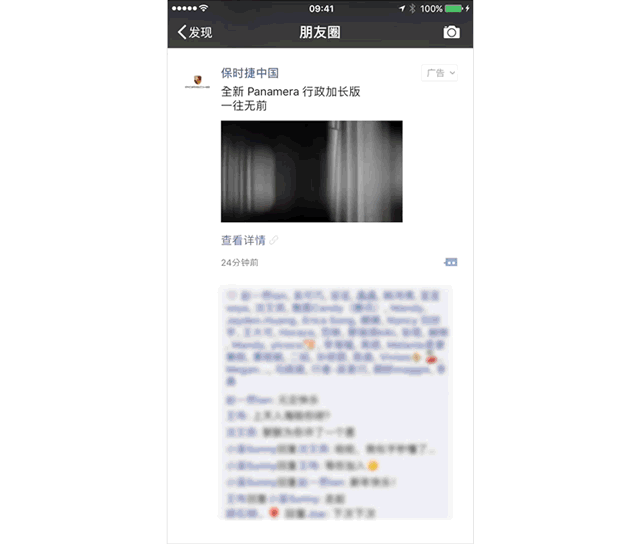This screenshot has height=544, width=640.
Task: Play the Panamera ad video
Action: (x=311, y=171)
